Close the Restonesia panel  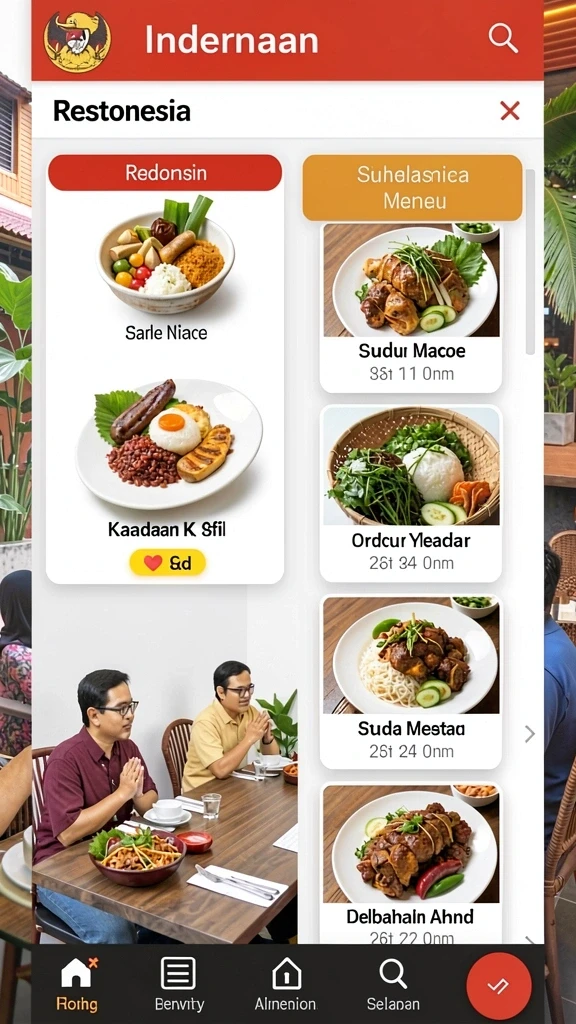510,111
